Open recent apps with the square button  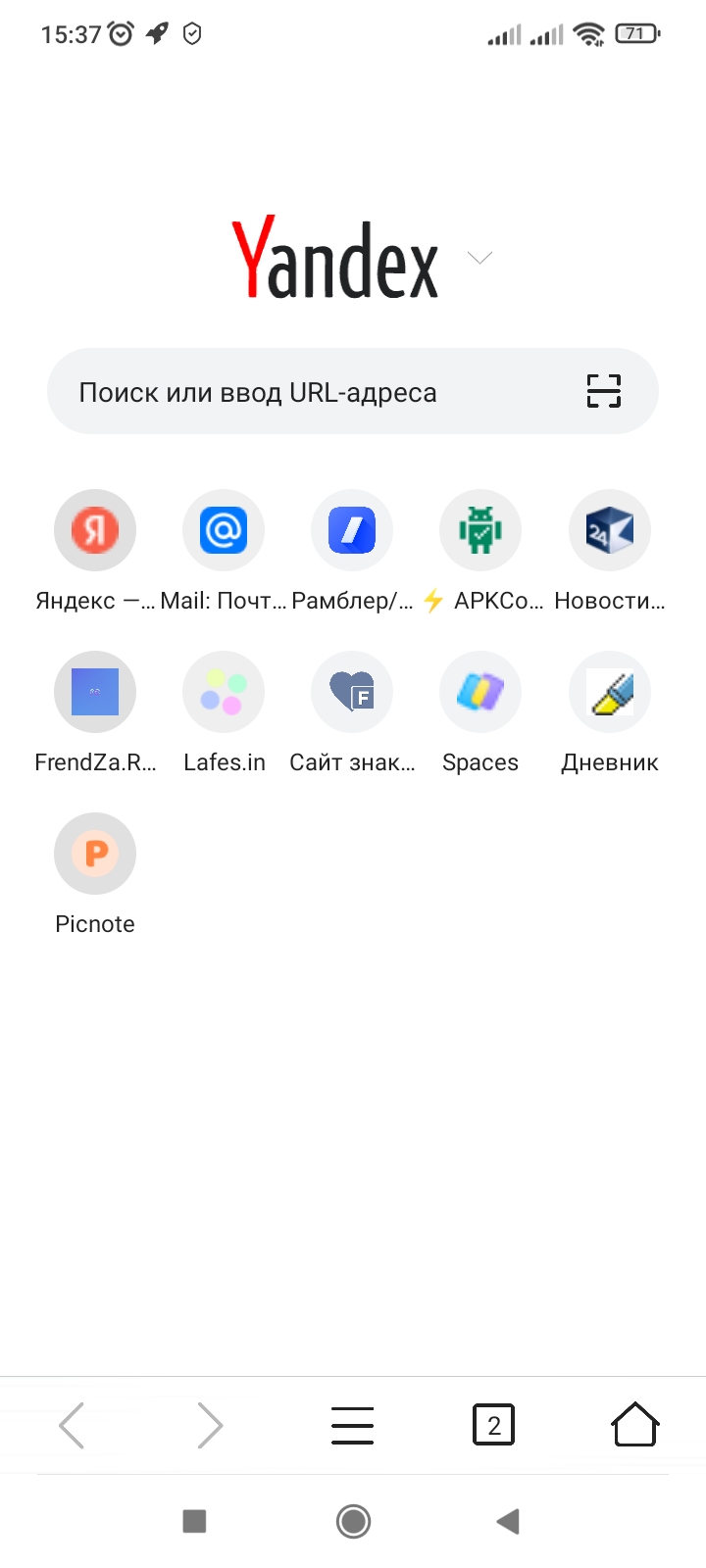195,1521
